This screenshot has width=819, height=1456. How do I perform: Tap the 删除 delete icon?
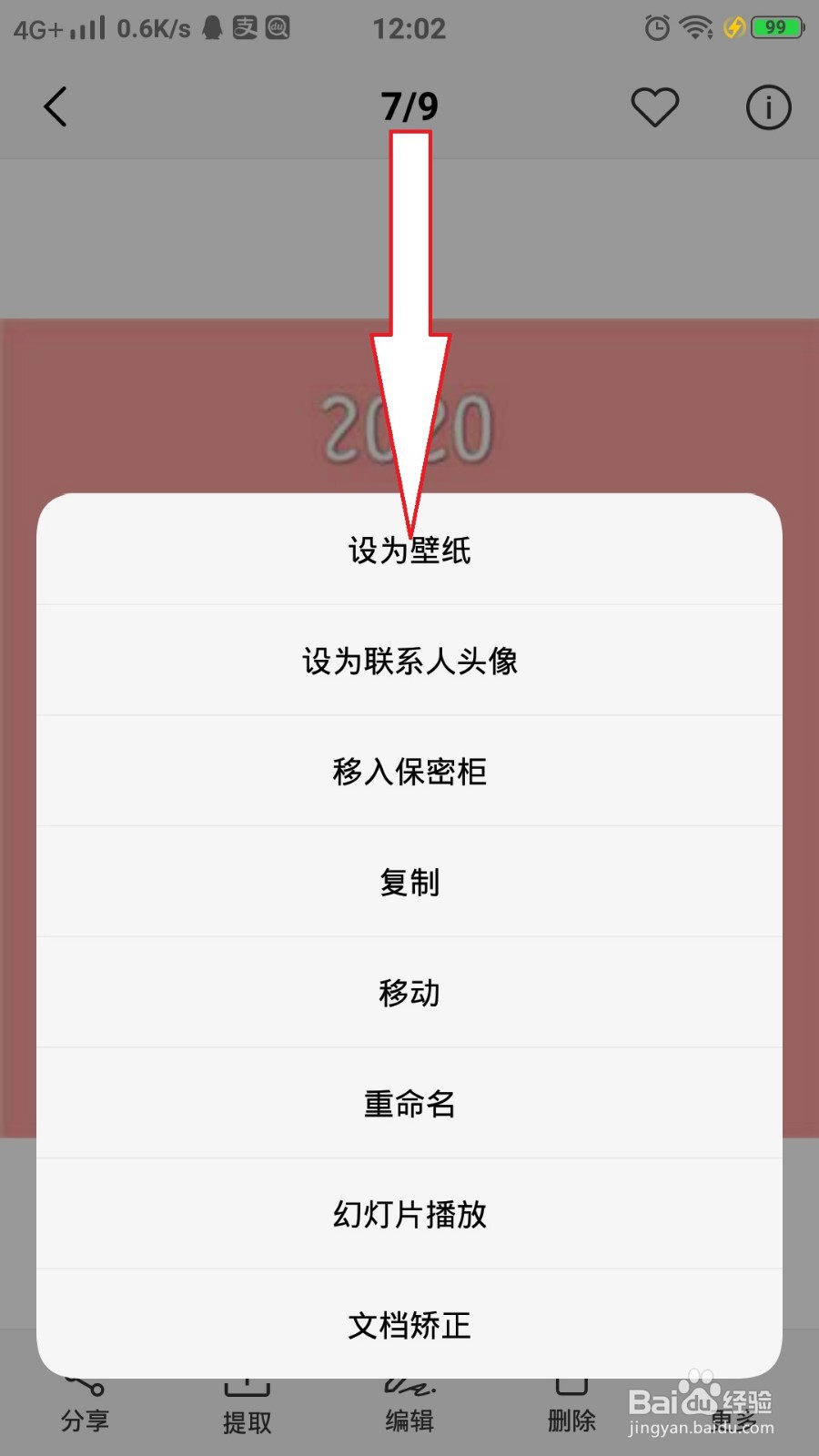(571, 1406)
